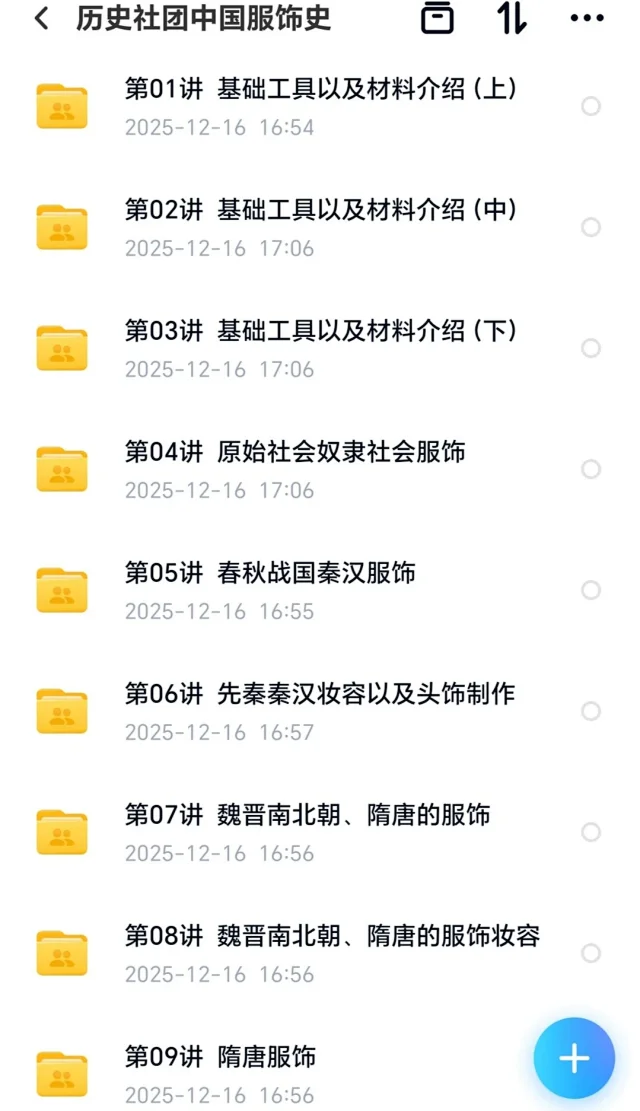Check the circle beside 第08讲 folder
This screenshot has width=640, height=1111.
[x=591, y=953]
